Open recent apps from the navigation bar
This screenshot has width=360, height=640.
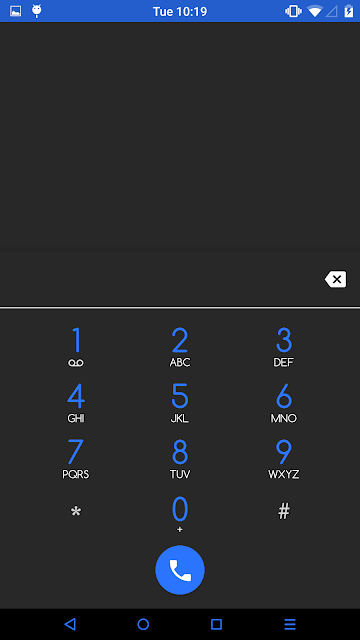(x=216, y=624)
